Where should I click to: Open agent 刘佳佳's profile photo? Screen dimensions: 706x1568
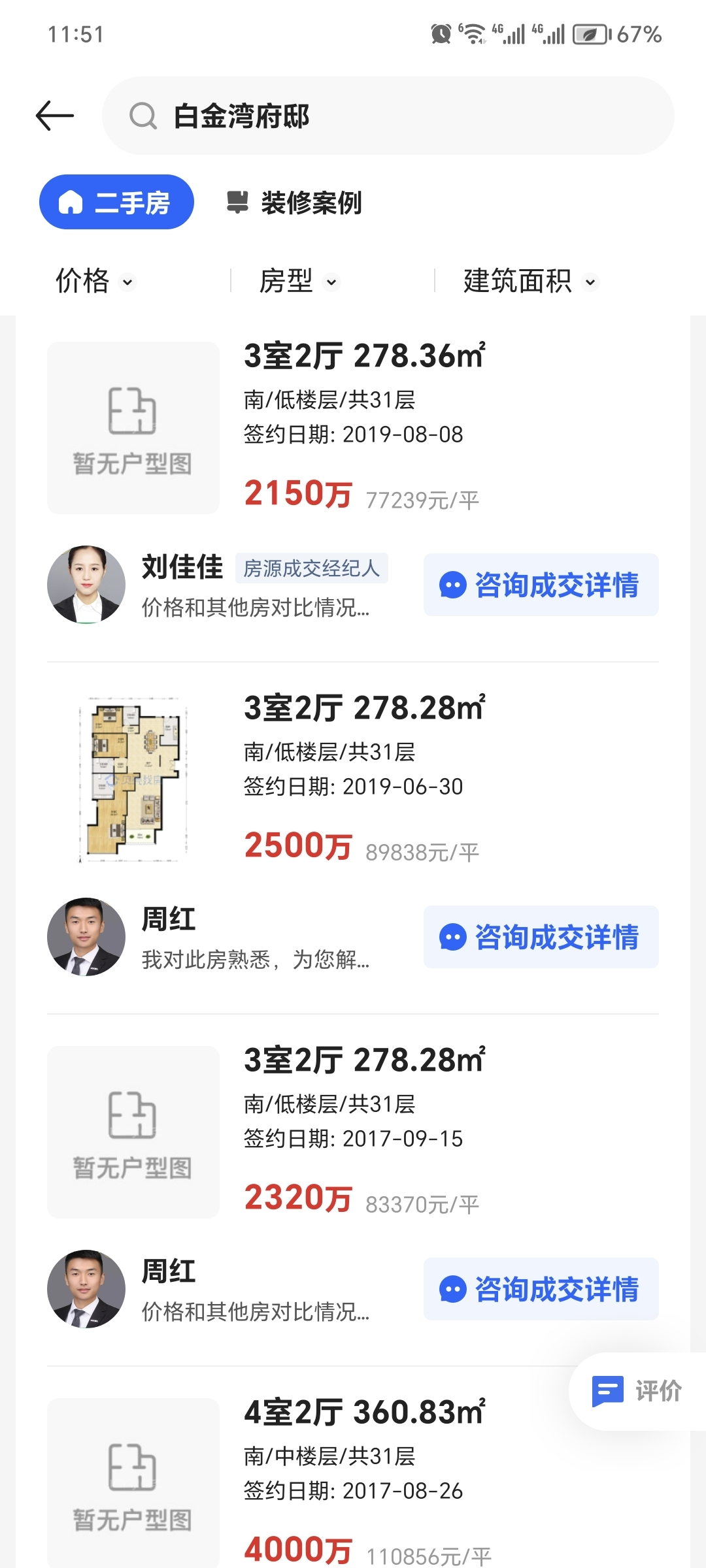87,584
